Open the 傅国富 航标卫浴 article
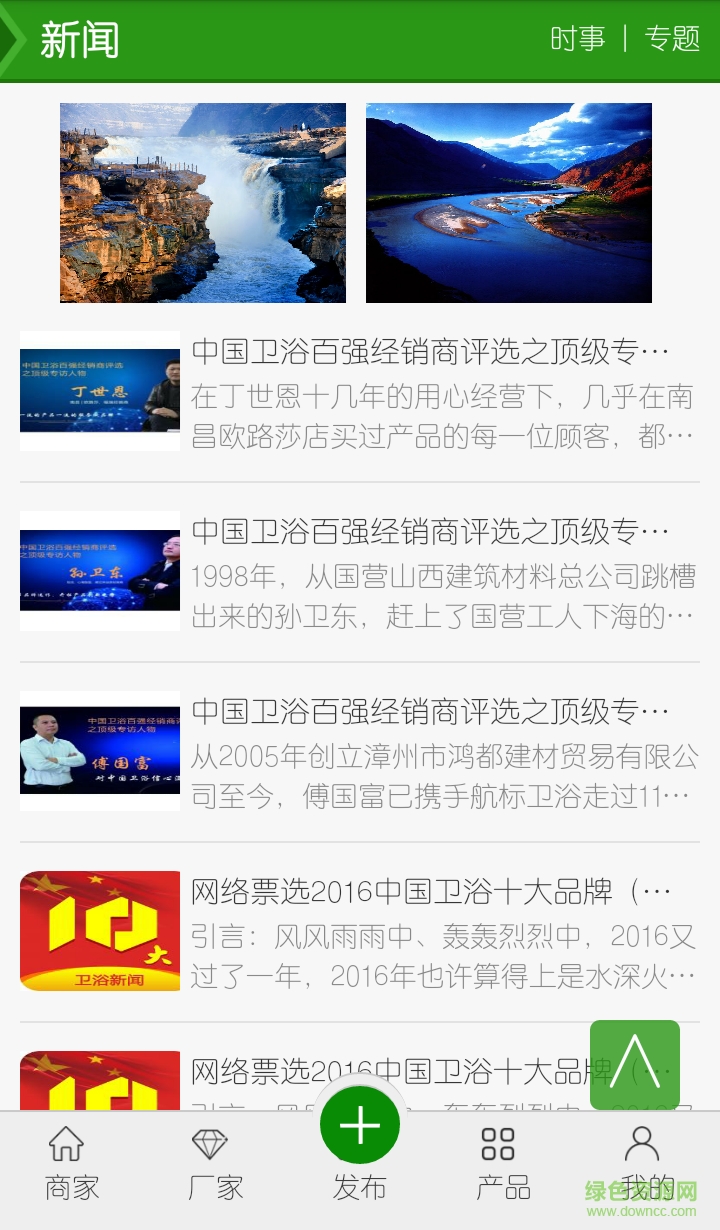 pos(360,750)
